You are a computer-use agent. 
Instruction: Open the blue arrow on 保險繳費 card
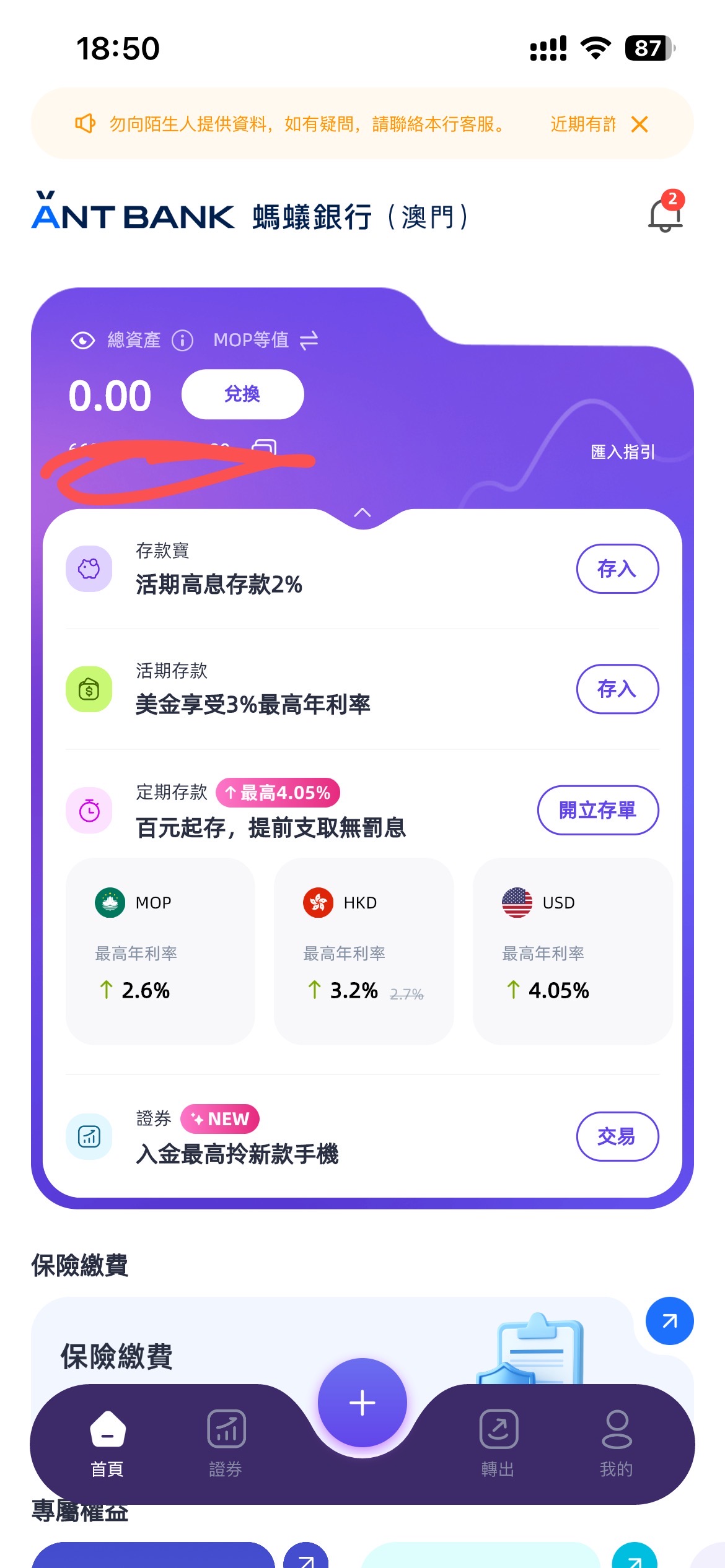click(669, 1321)
